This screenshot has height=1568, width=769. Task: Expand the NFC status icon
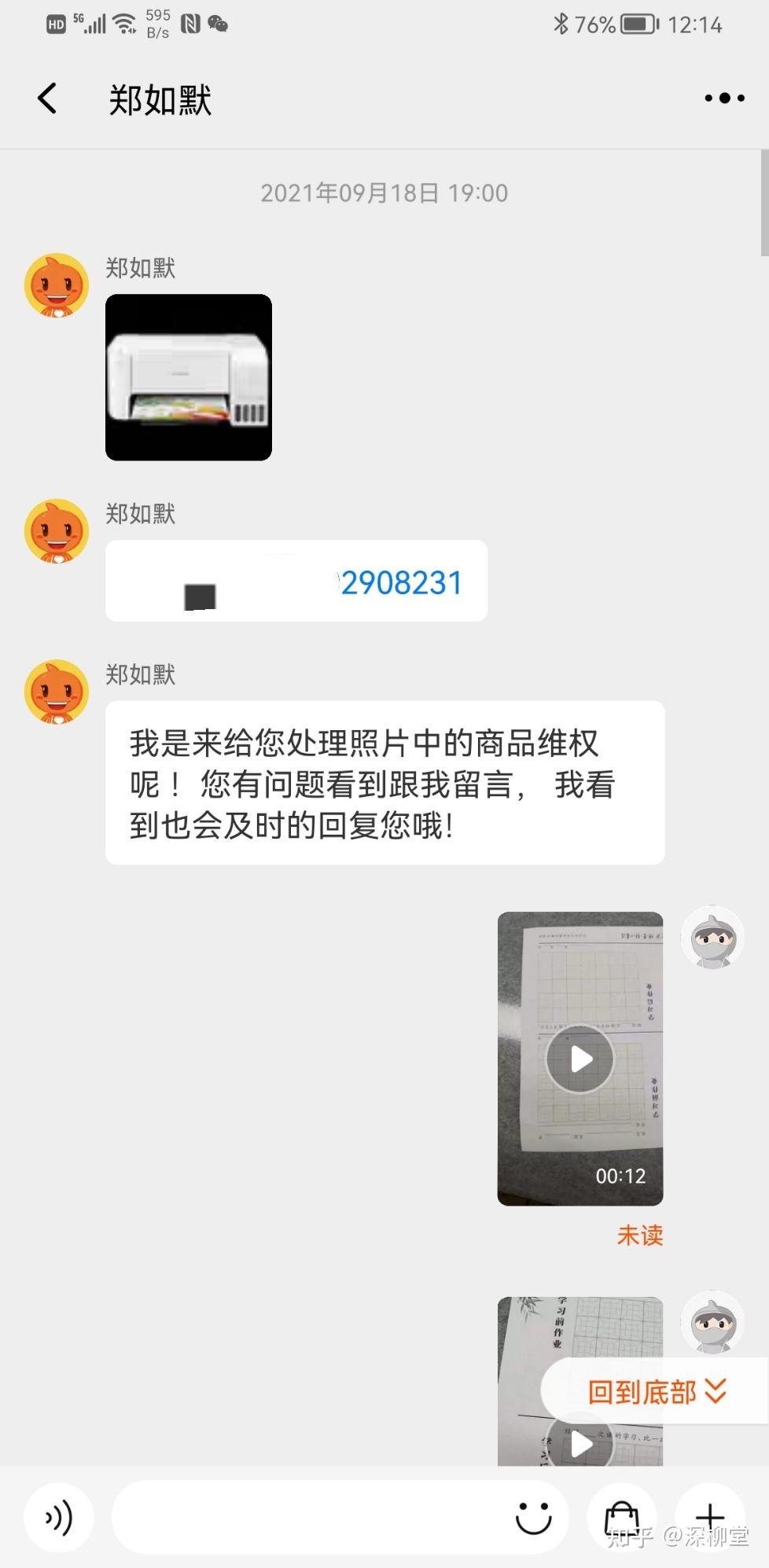[189, 24]
